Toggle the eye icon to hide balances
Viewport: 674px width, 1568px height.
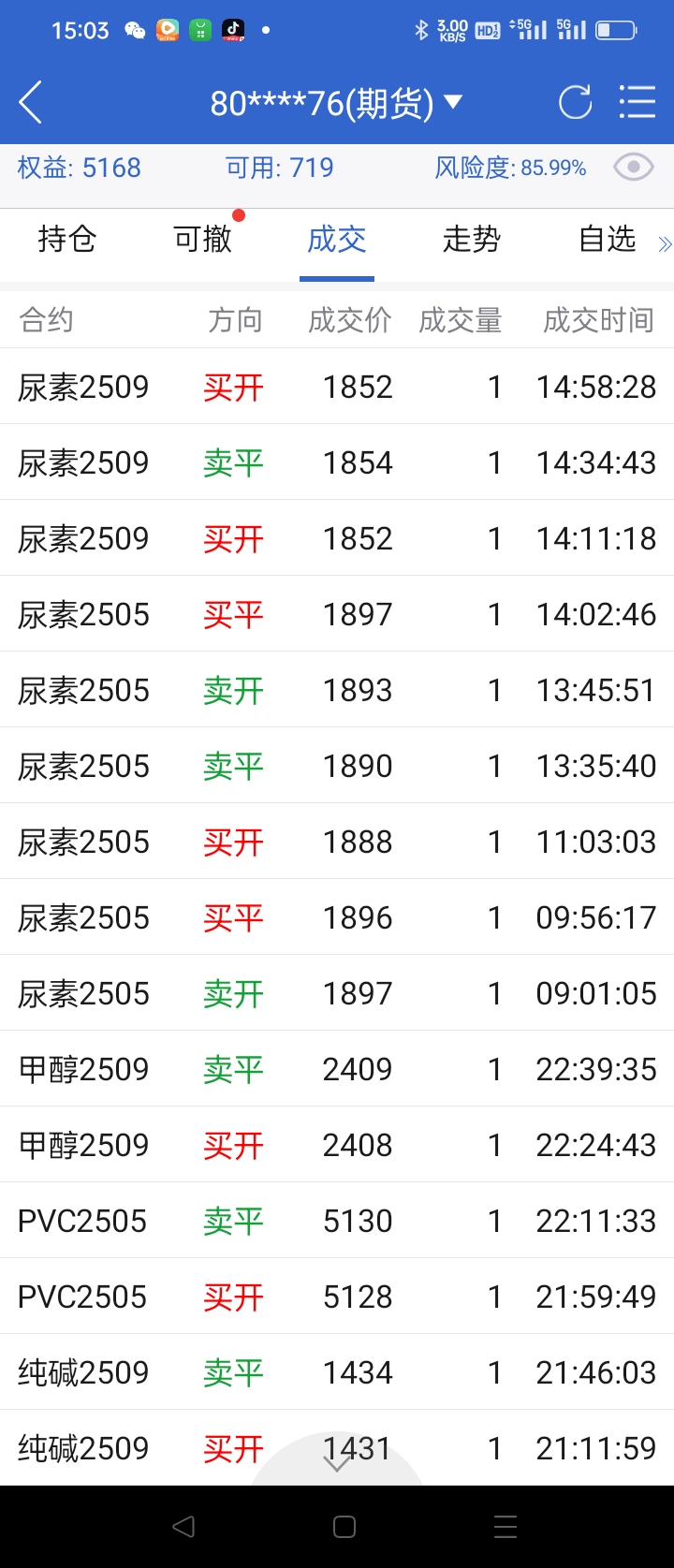click(x=633, y=168)
